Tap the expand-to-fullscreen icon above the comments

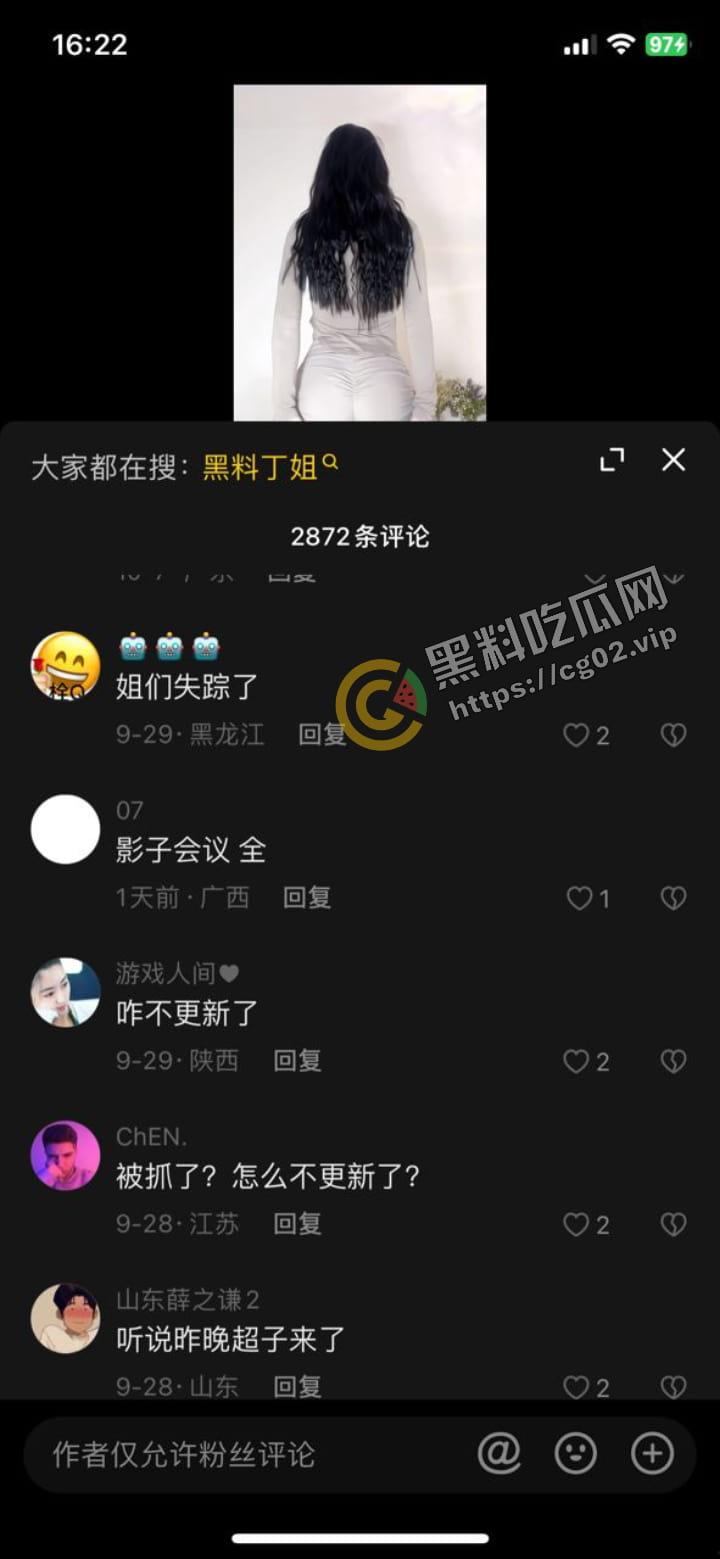tap(611, 460)
